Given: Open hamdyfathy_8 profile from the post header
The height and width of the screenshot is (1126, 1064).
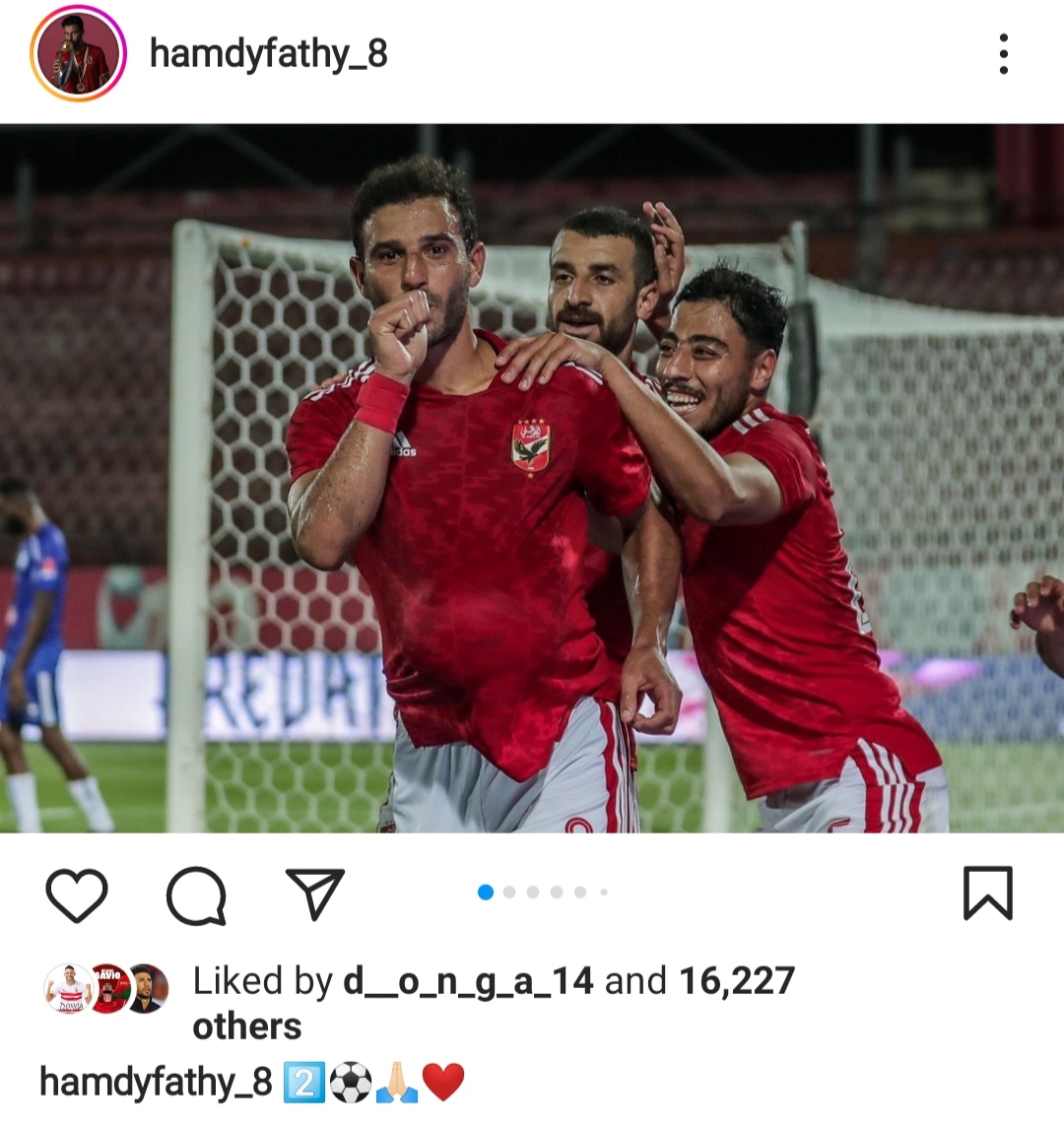Looking at the screenshot, I should (x=268, y=54).
